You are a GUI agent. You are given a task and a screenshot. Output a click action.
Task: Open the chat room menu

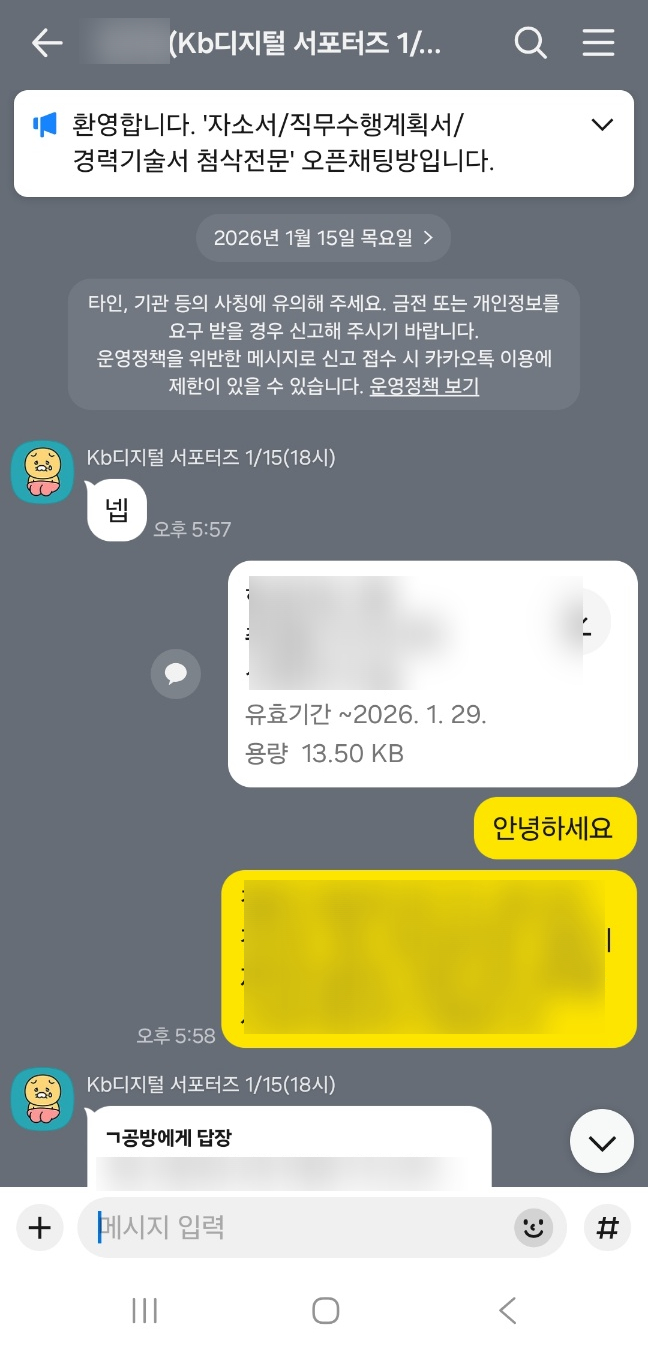(598, 43)
